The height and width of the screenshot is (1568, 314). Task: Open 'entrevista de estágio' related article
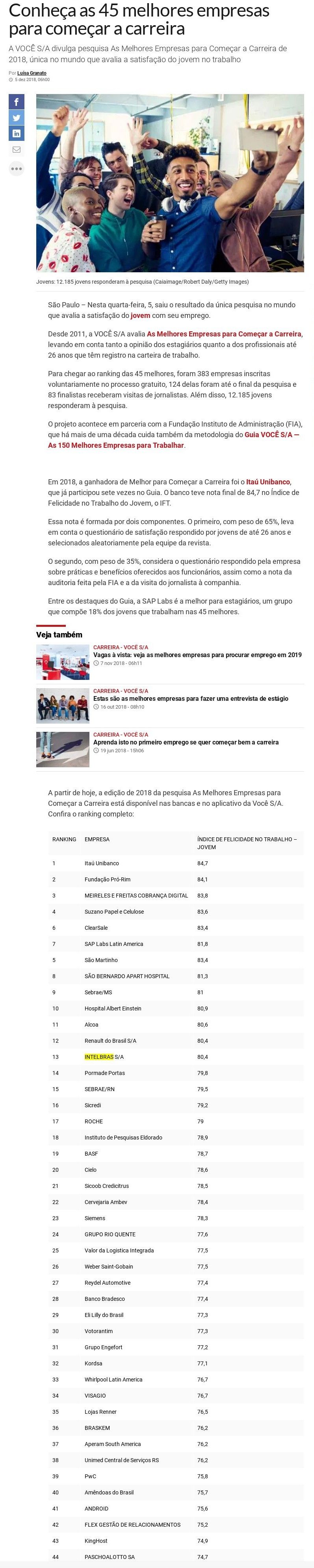point(190,699)
